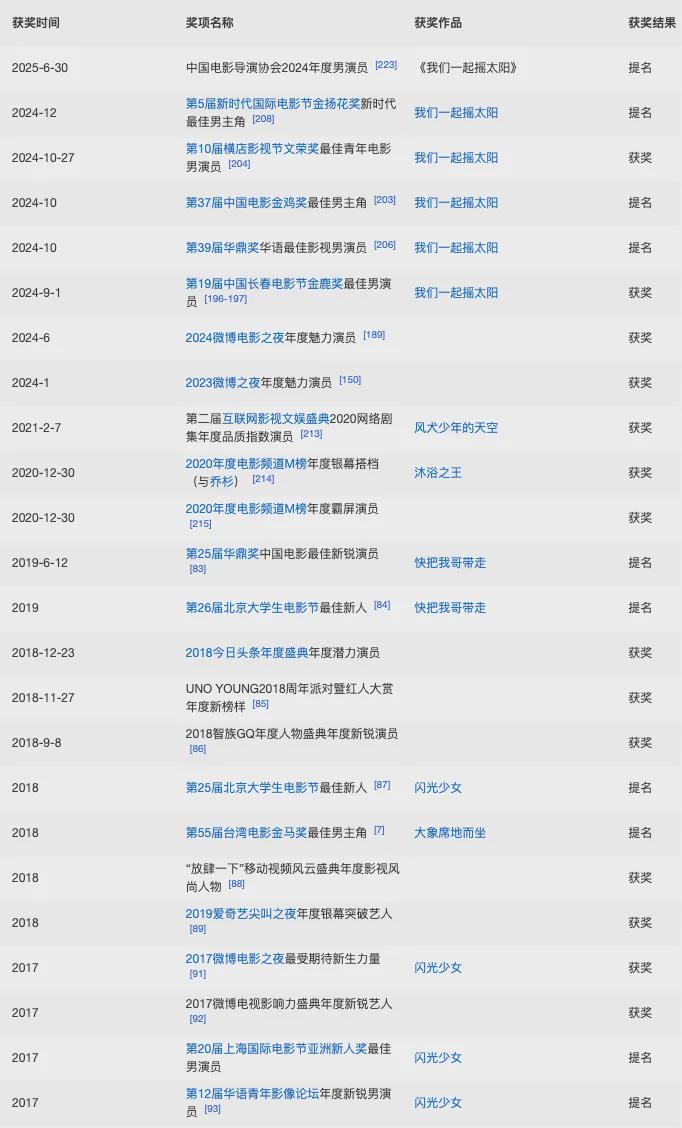Open the 第55届台湾电影金马奖 link

[x=246, y=832]
